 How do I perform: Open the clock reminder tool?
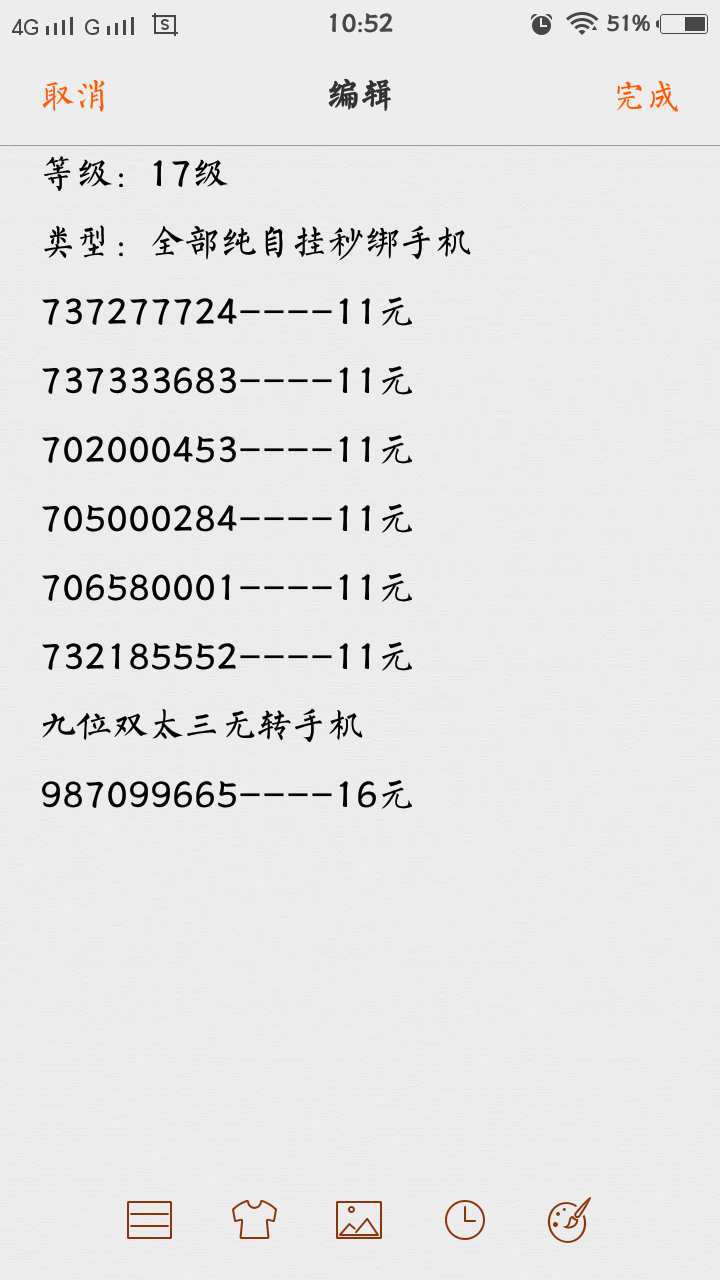tap(465, 1220)
